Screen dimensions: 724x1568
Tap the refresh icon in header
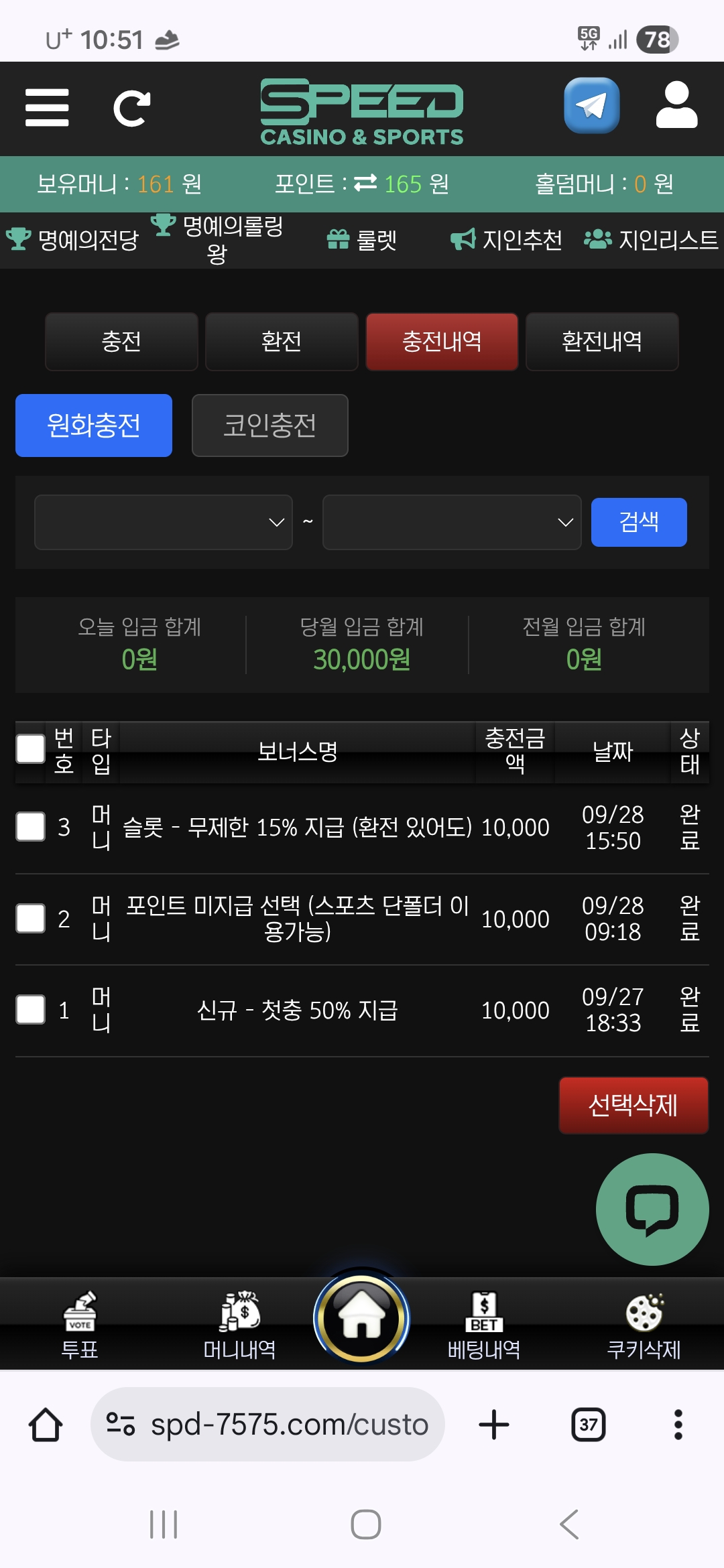point(131,108)
